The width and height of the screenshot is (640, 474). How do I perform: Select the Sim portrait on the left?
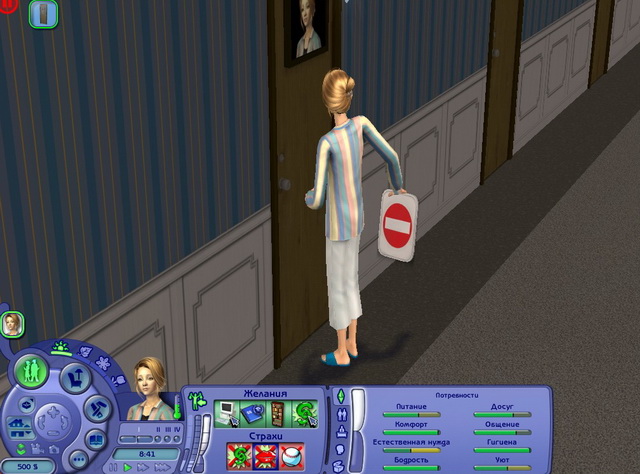tap(12, 323)
